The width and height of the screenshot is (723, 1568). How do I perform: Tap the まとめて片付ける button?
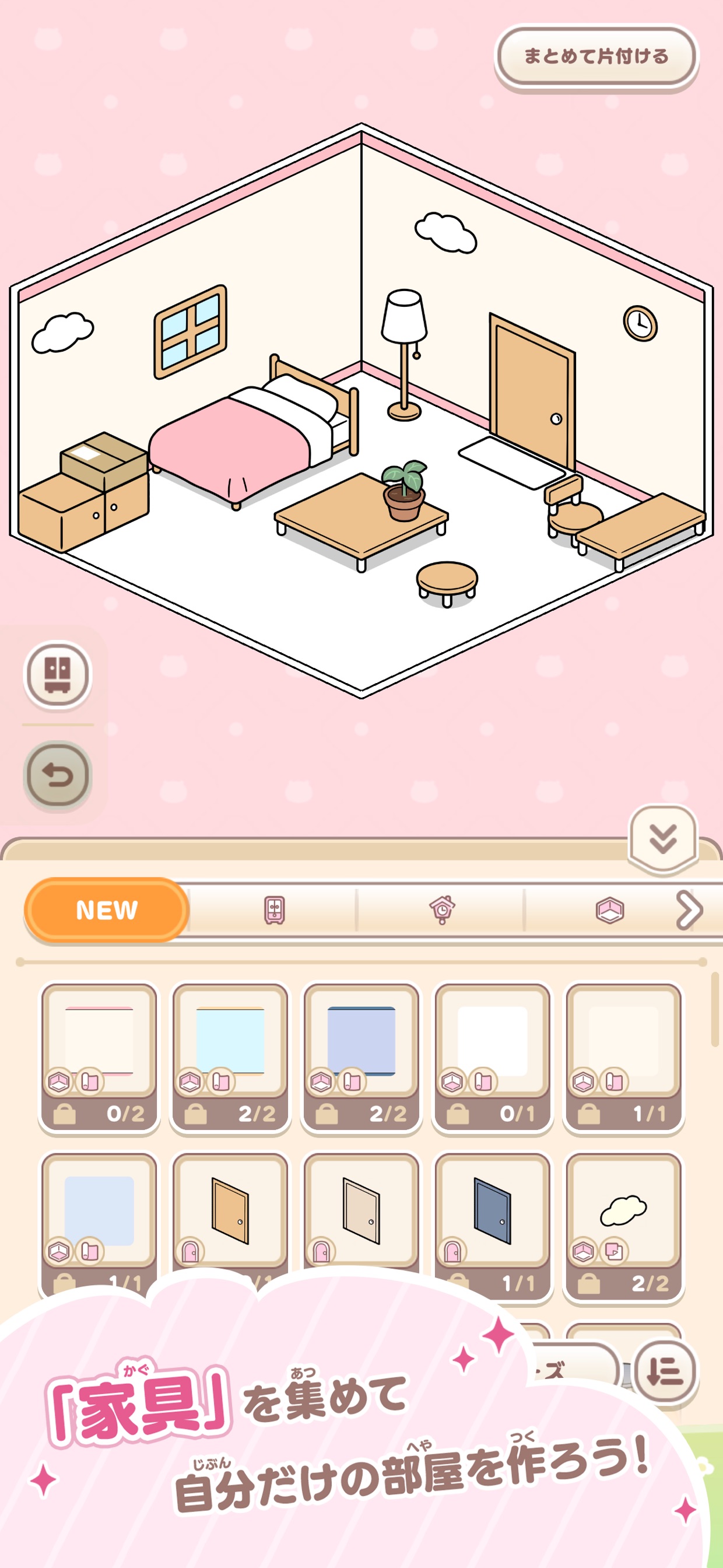click(596, 57)
